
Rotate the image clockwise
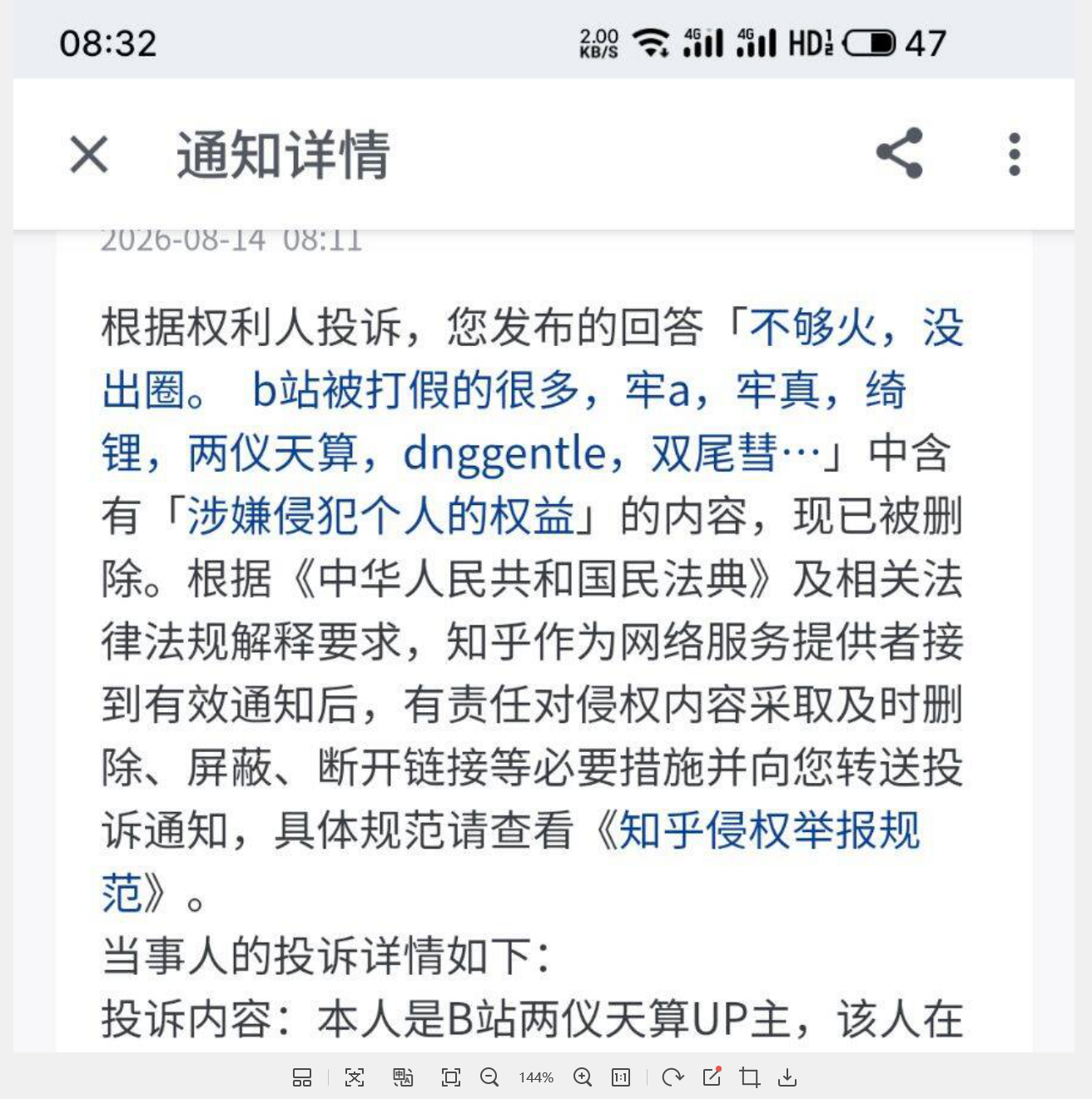click(x=672, y=1077)
